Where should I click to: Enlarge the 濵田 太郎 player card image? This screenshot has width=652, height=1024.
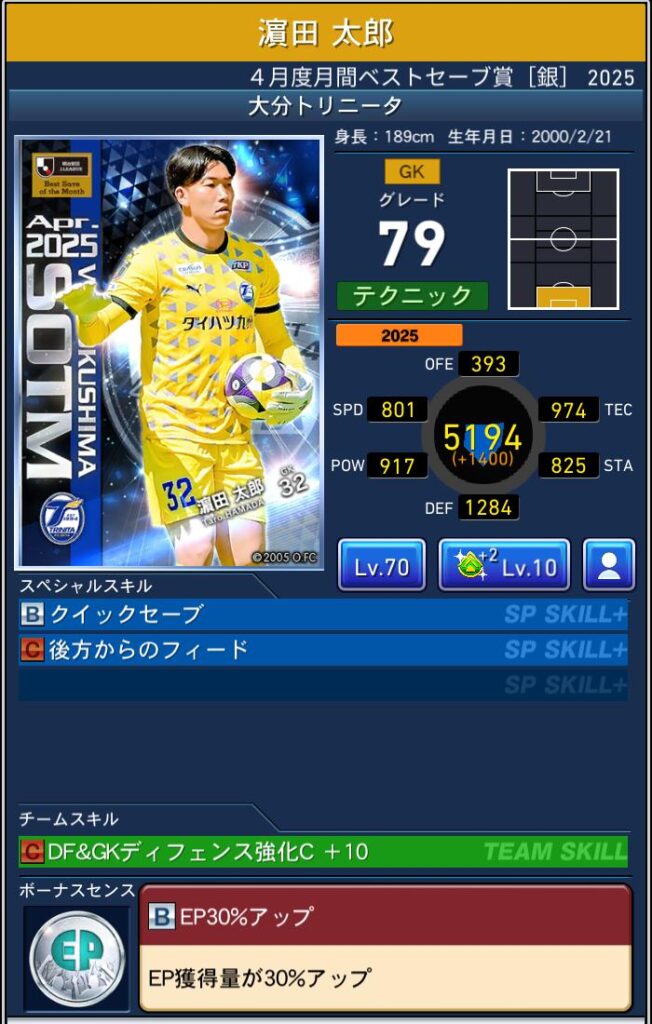click(x=169, y=352)
